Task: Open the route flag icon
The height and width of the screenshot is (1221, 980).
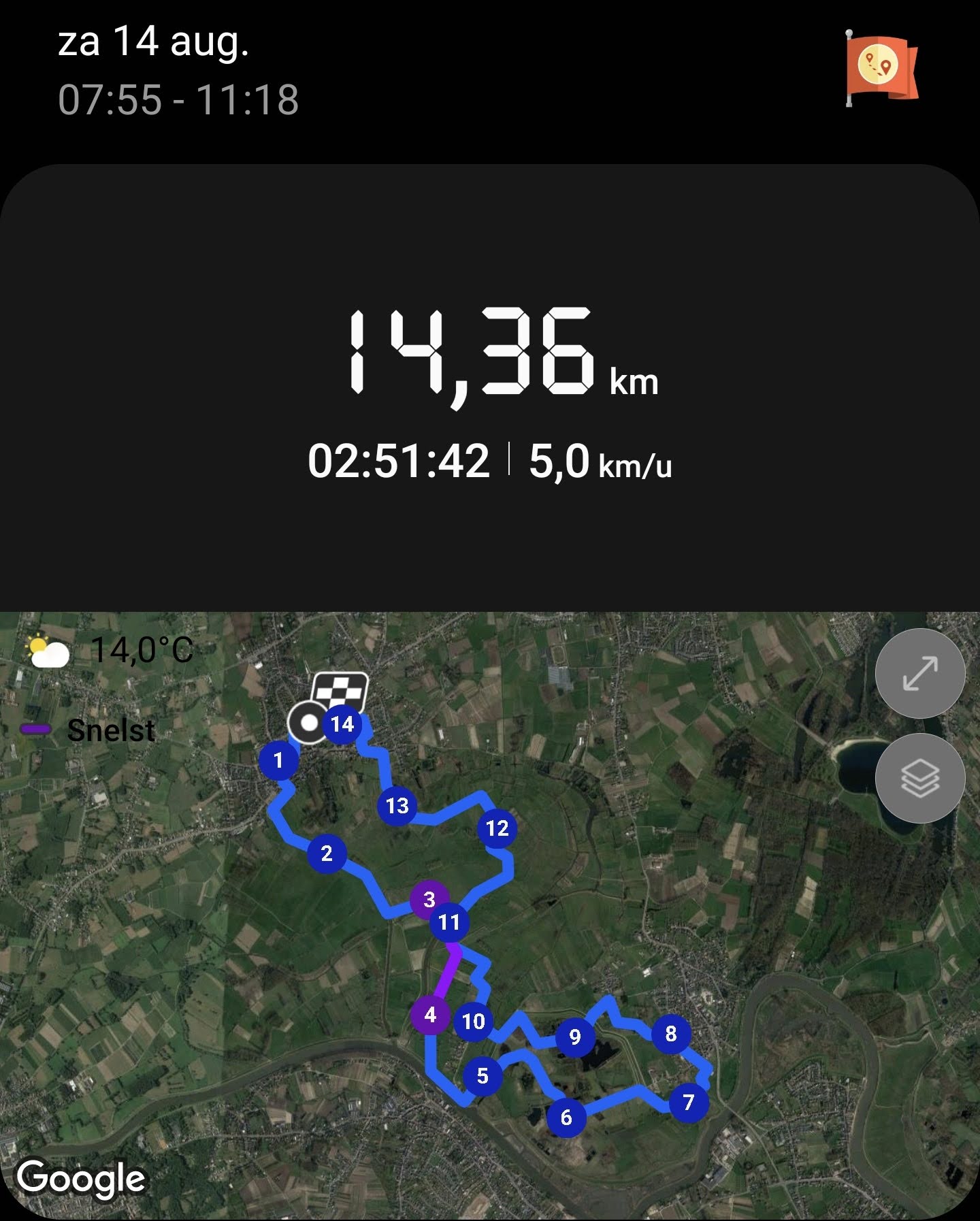Action: pos(881,68)
